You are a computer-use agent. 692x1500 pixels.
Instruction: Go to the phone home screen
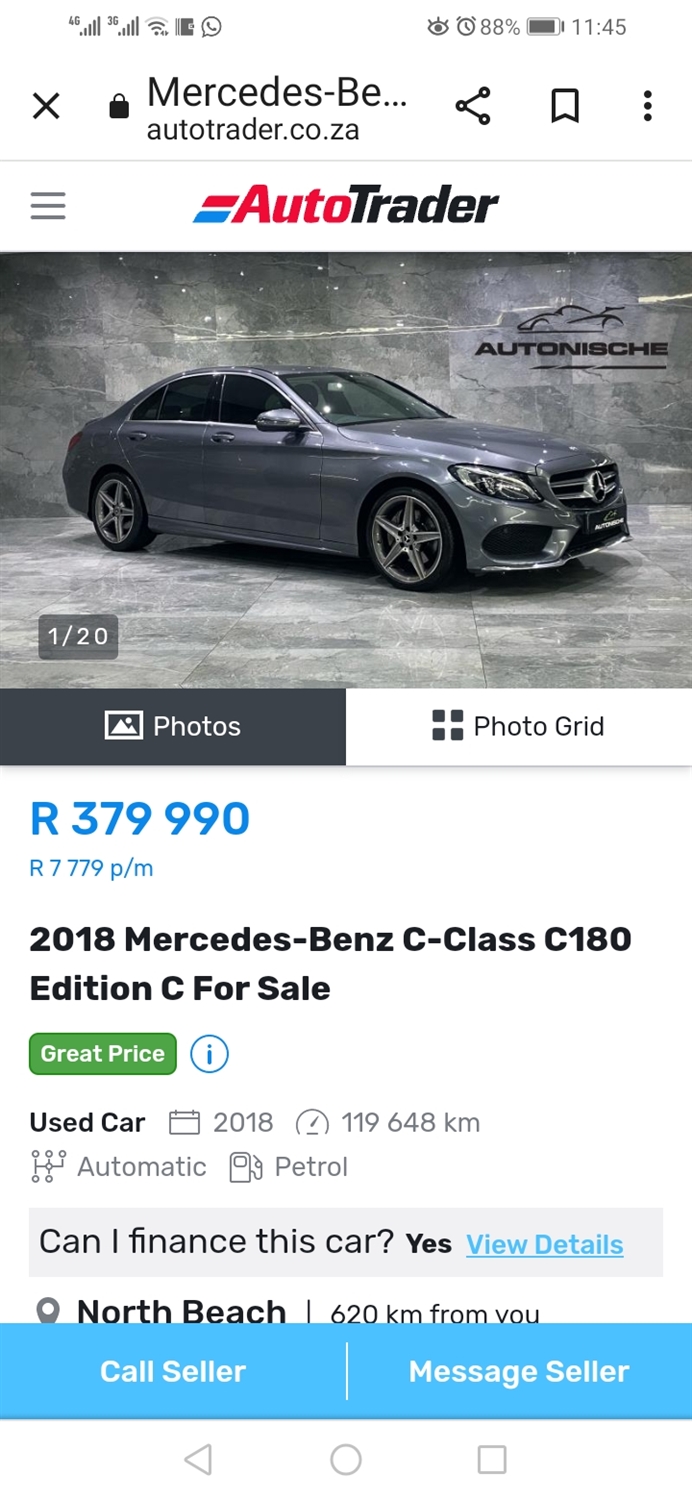[346, 1460]
